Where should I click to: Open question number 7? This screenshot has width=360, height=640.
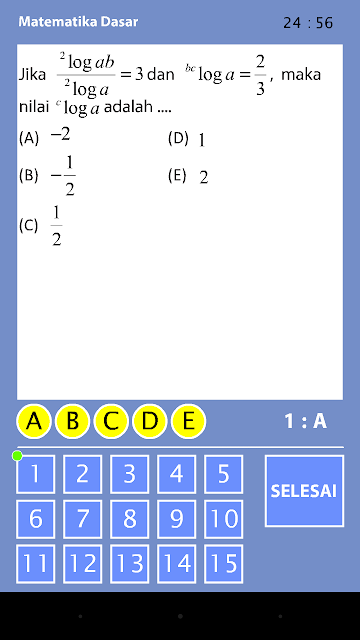pyautogui.click(x=82, y=519)
